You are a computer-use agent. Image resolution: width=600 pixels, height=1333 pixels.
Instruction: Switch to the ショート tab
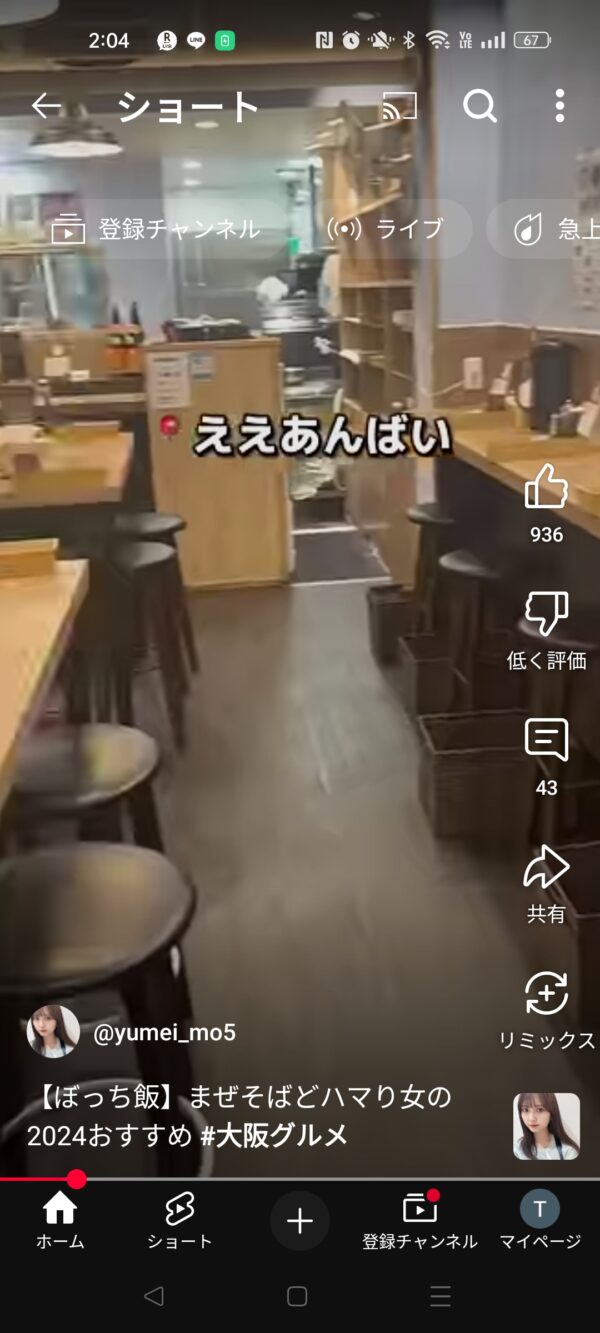point(180,1221)
